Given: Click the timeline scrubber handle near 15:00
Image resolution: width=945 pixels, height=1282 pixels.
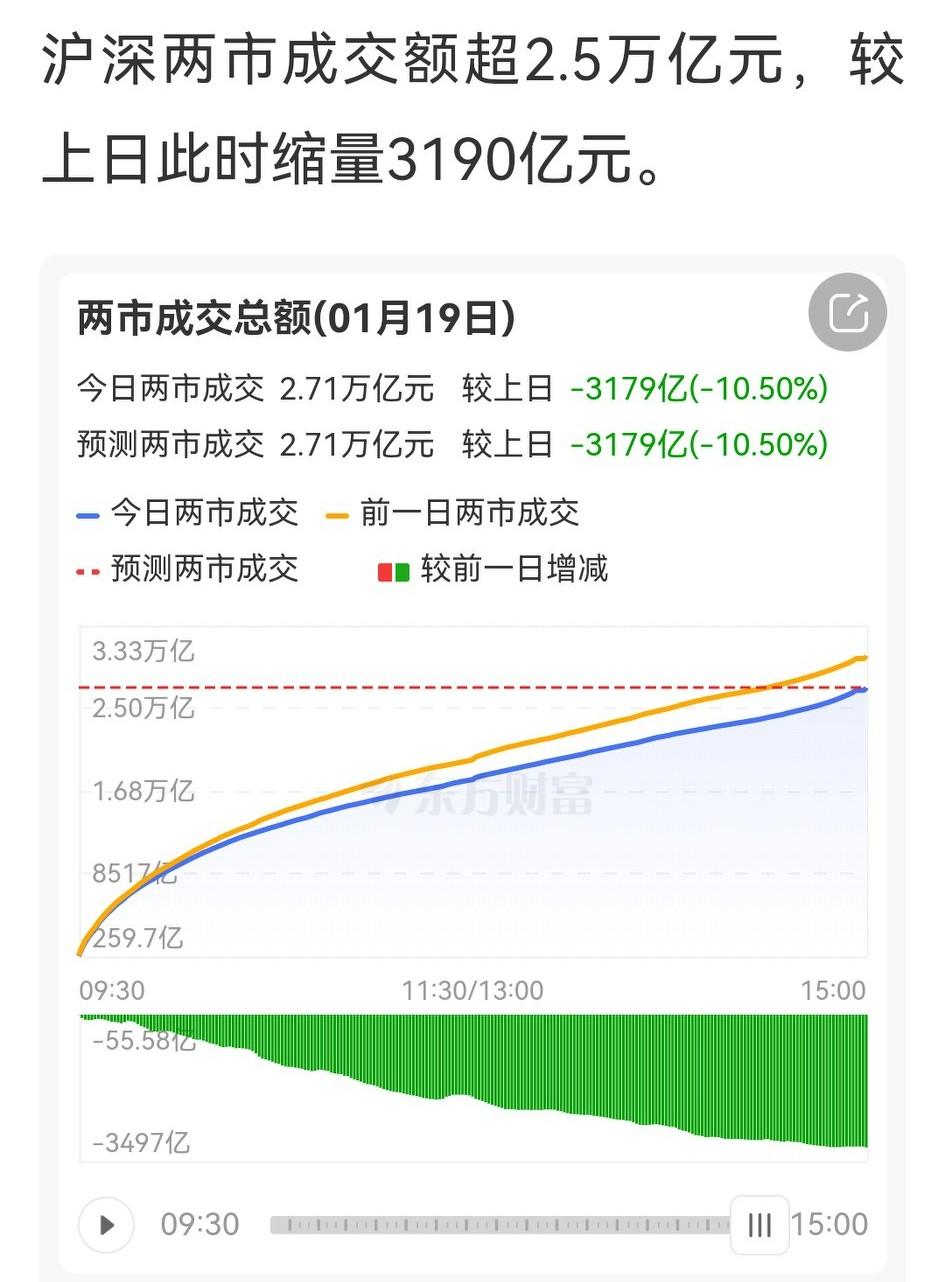Looking at the screenshot, I should pos(760,1224).
